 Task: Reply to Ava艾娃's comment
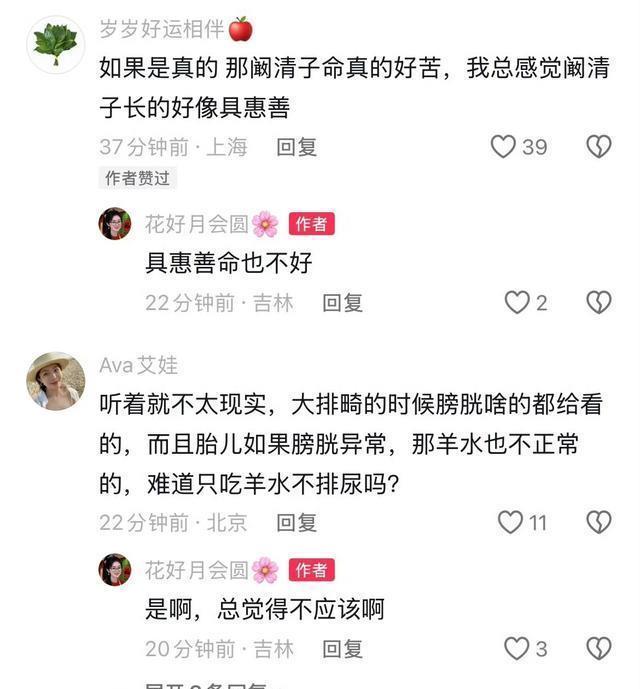(x=297, y=521)
